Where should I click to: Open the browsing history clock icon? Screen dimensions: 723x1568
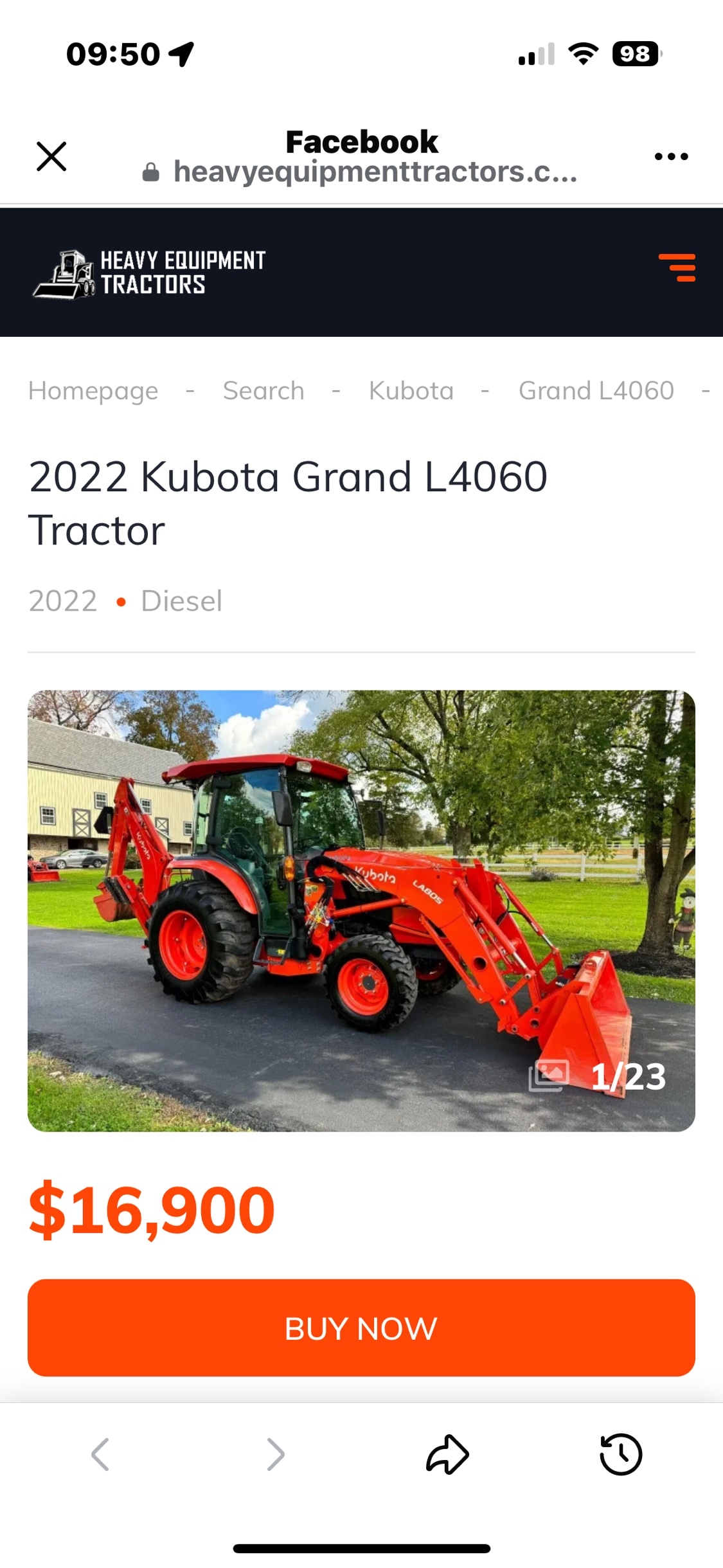coord(621,1454)
